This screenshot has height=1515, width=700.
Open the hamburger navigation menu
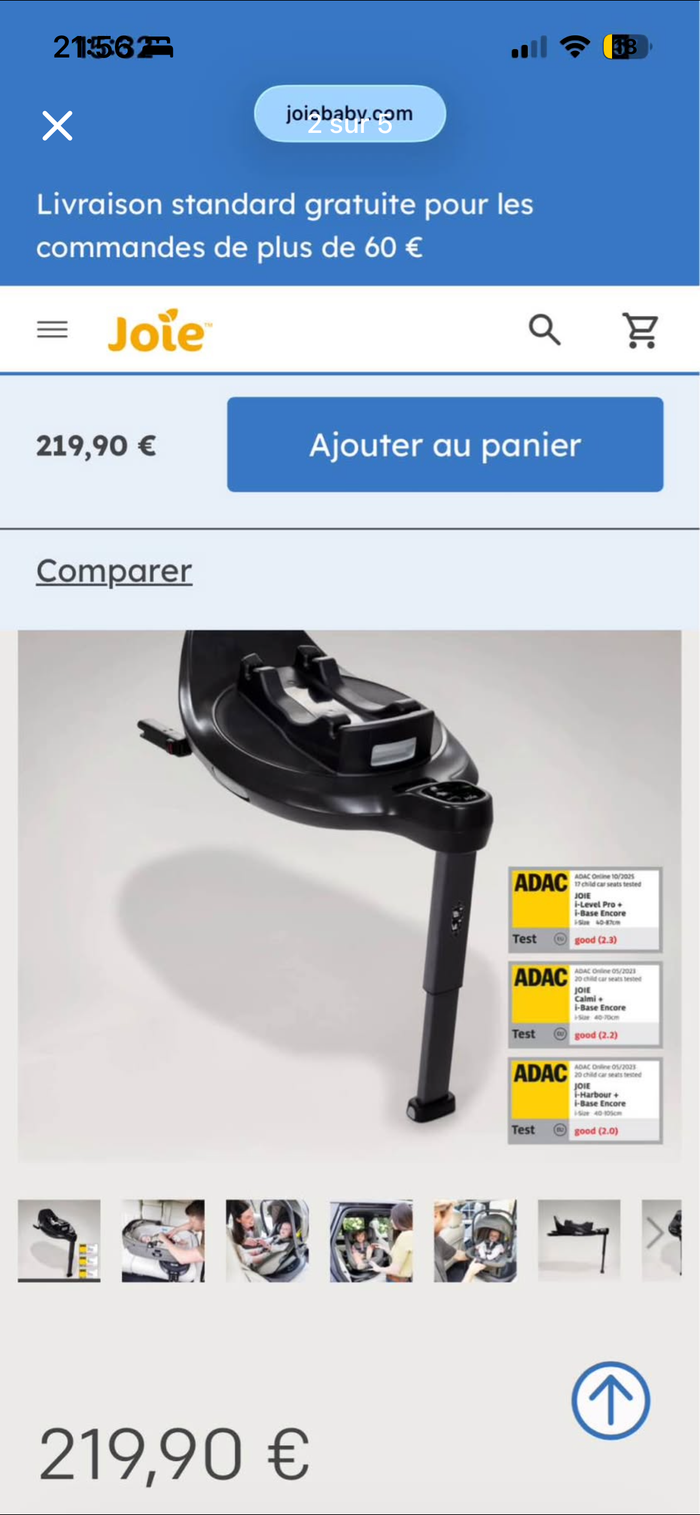52,330
